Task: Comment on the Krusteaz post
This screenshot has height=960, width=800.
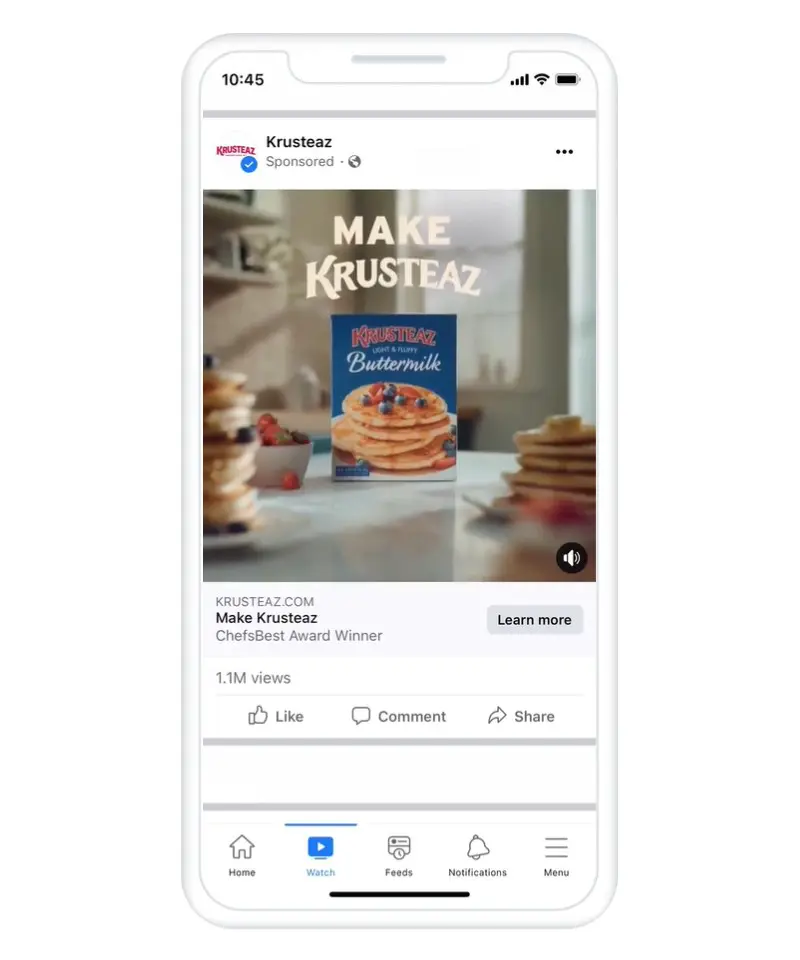Action: 399,716
